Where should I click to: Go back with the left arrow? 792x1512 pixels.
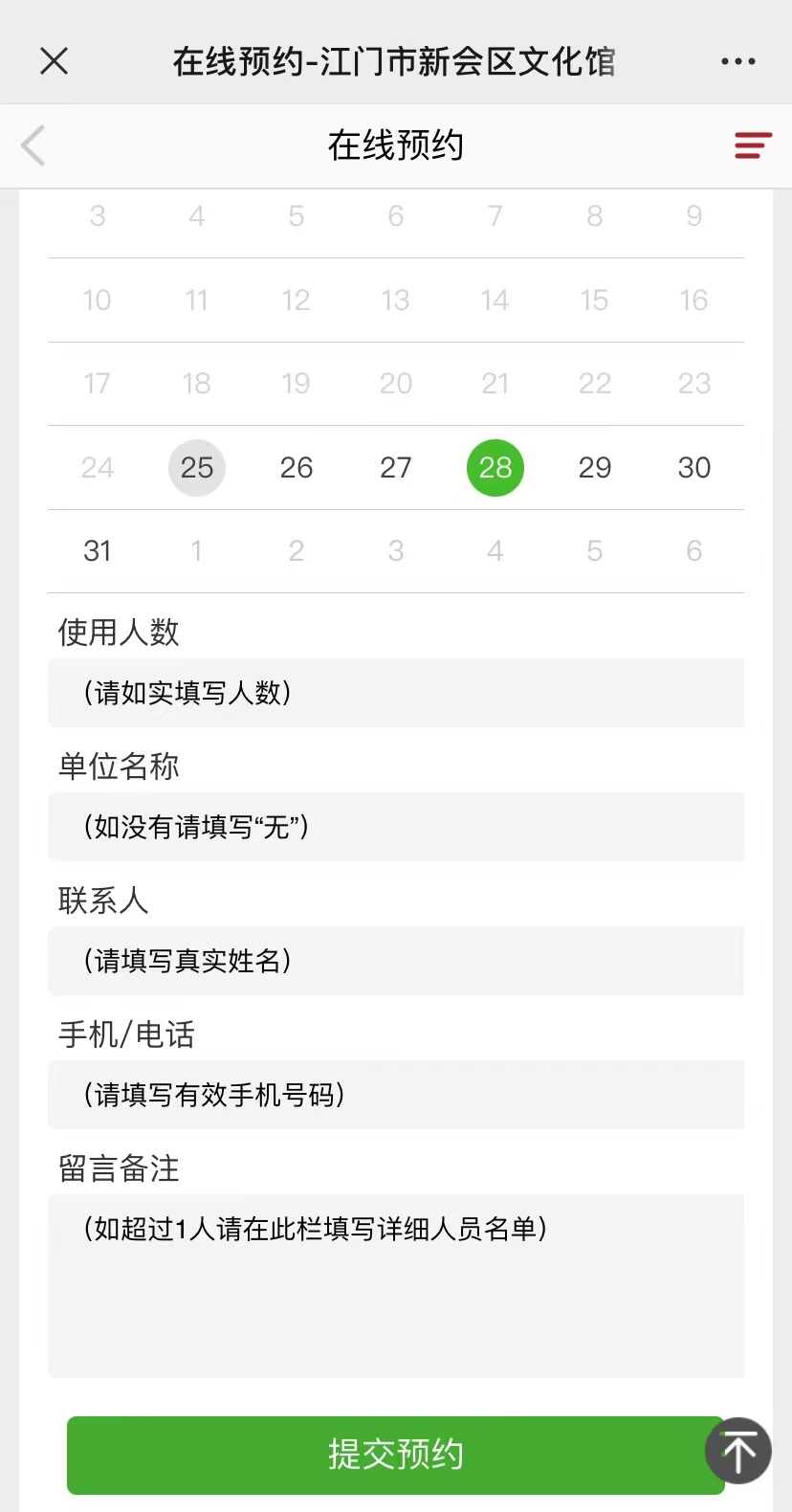click(33, 145)
